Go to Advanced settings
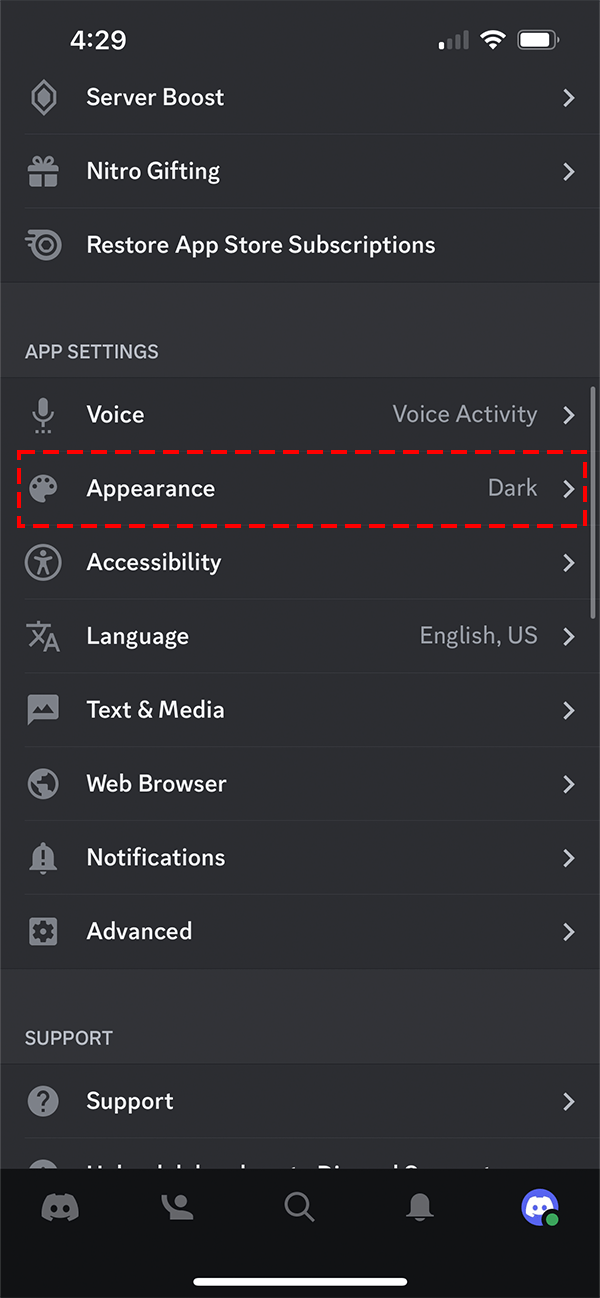This screenshot has width=600, height=1298. pyautogui.click(x=300, y=932)
